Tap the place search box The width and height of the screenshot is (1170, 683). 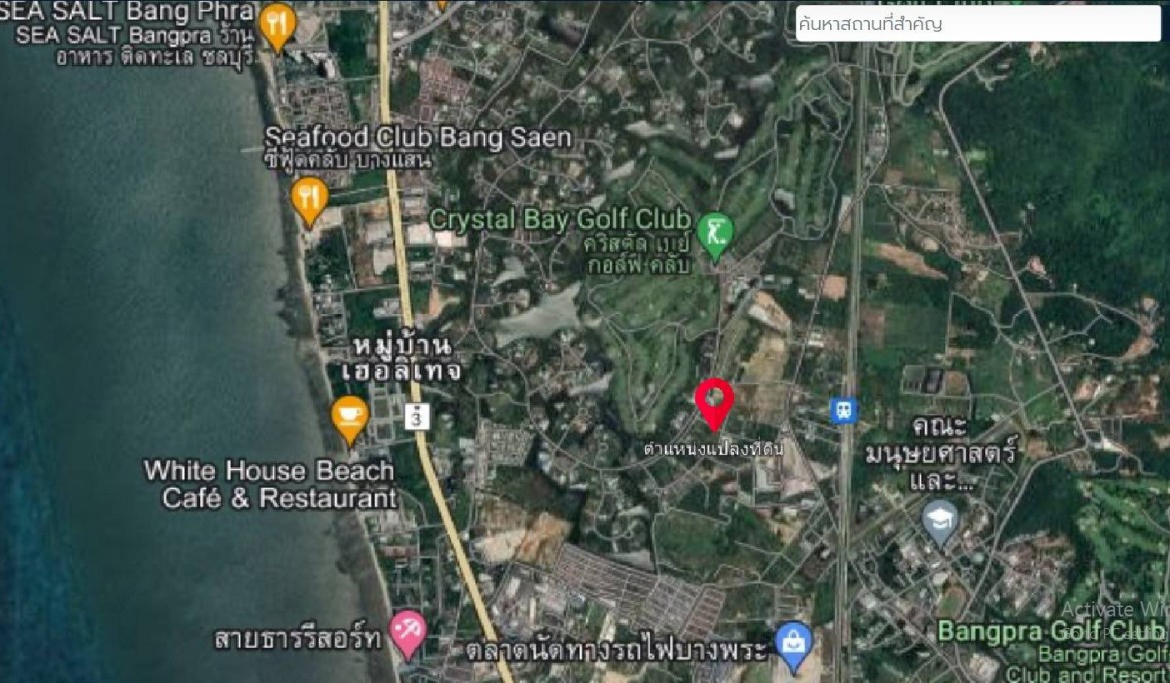[x=977, y=24]
